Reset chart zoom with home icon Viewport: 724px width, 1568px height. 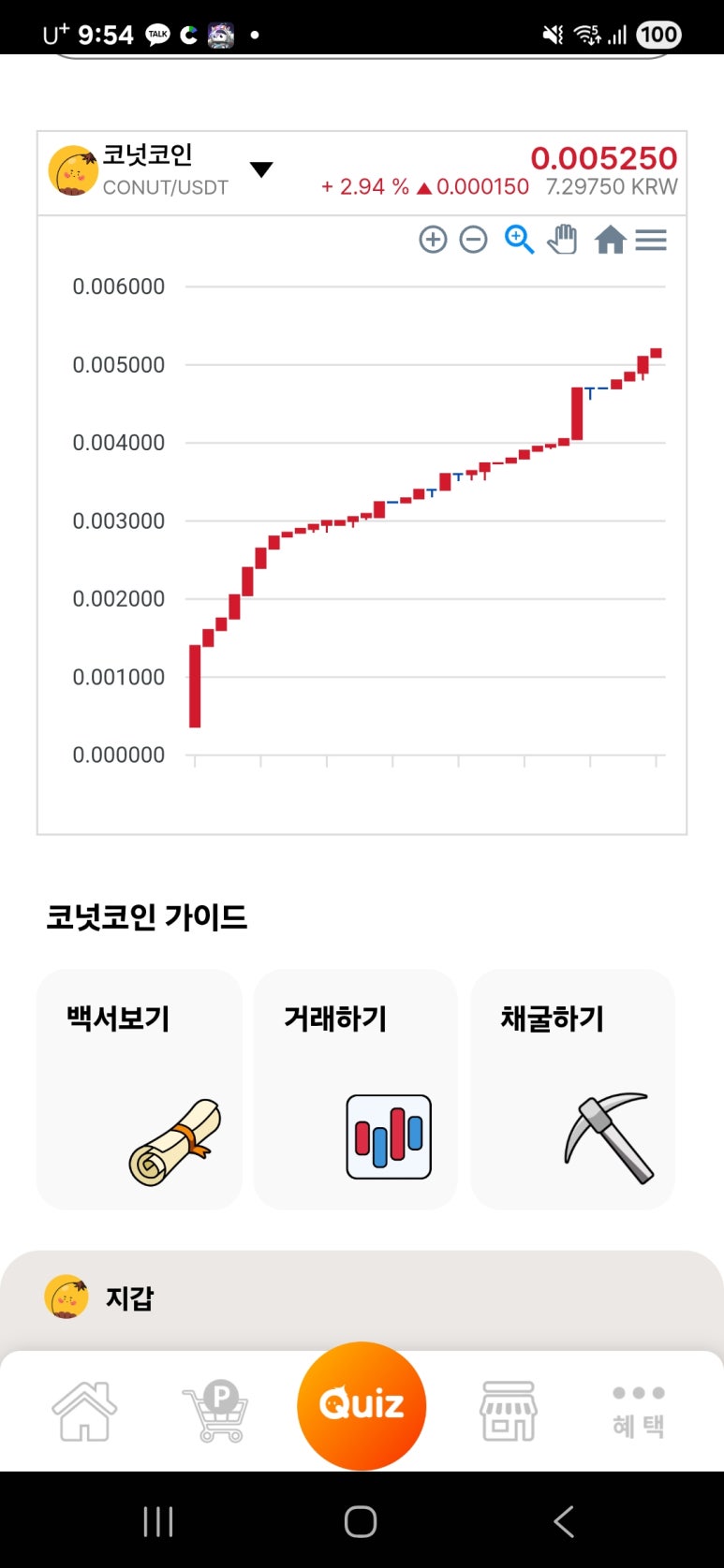coord(610,240)
